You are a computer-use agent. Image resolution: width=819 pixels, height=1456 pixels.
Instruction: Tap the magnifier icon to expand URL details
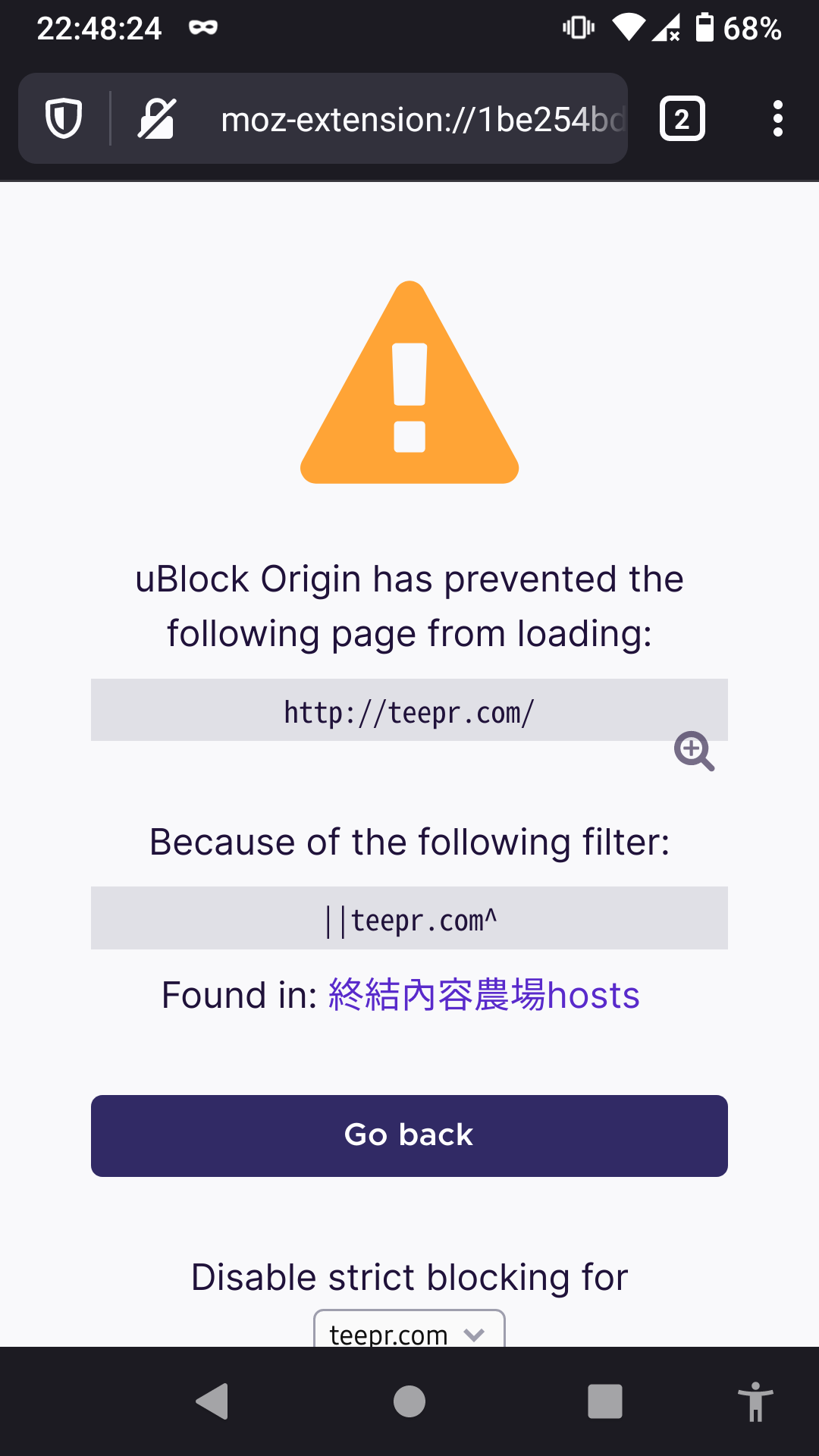[x=694, y=751]
